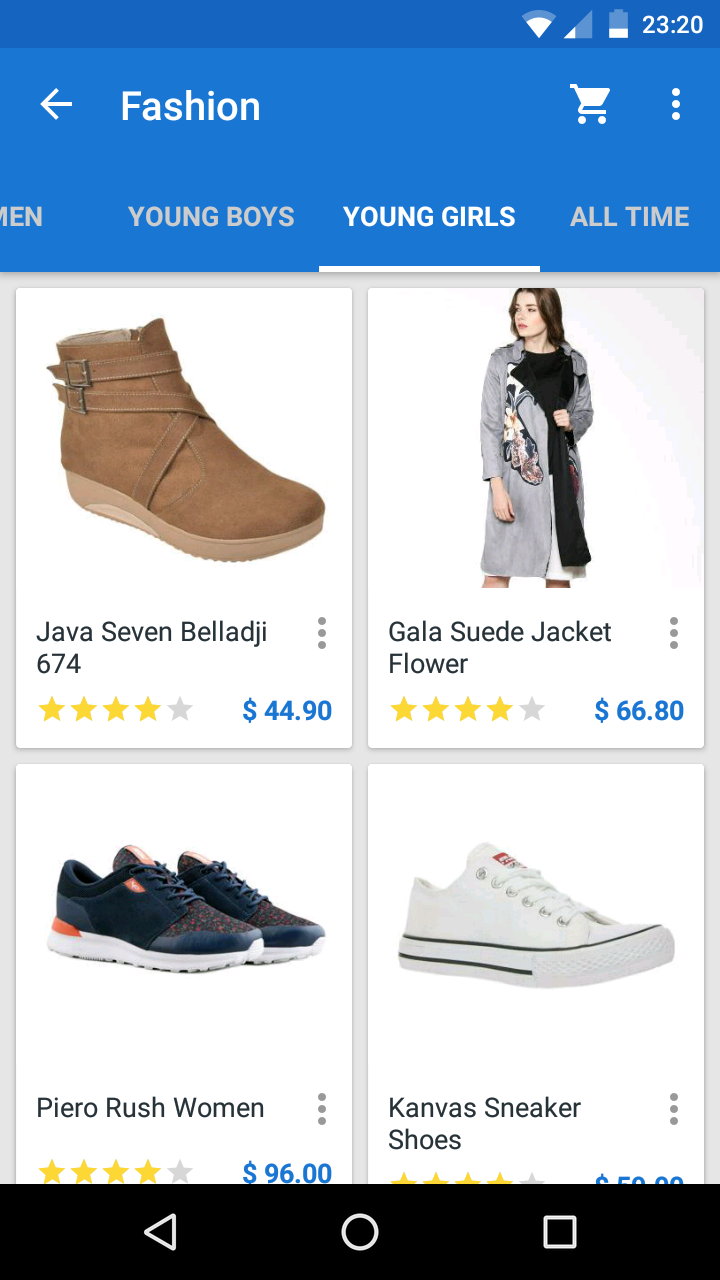The width and height of the screenshot is (720, 1280).
Task: Select the Young Girls tab
Action: pos(429,217)
